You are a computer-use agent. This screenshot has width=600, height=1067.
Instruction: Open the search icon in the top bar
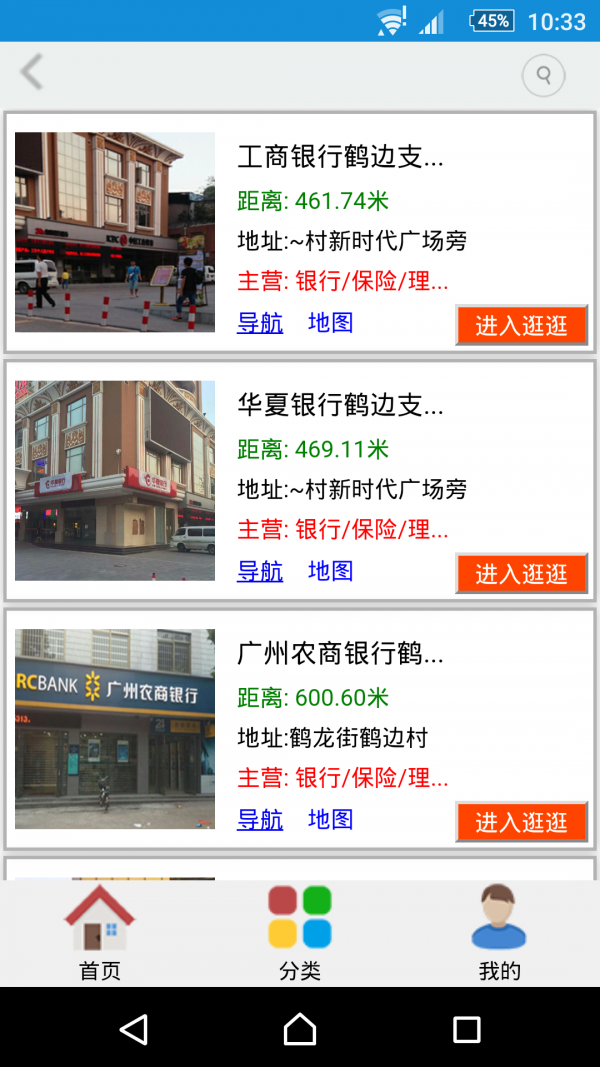[543, 75]
